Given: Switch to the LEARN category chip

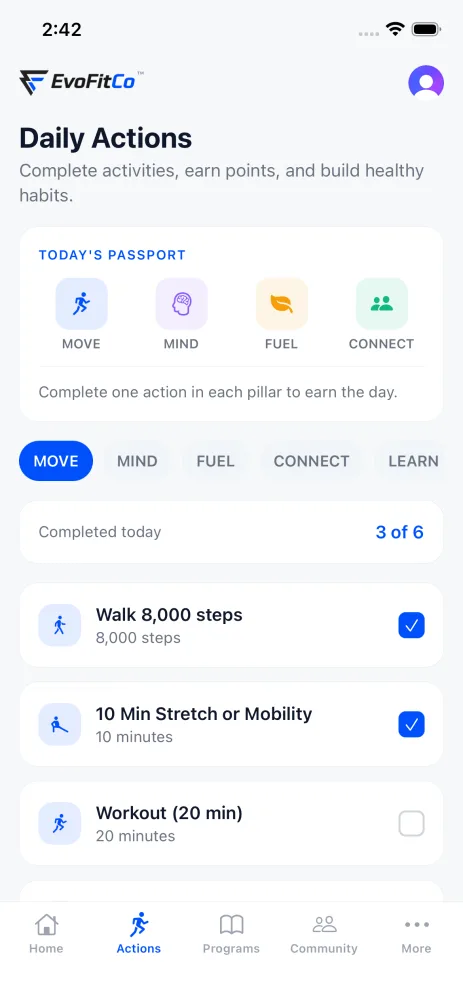Looking at the screenshot, I should click(x=413, y=461).
